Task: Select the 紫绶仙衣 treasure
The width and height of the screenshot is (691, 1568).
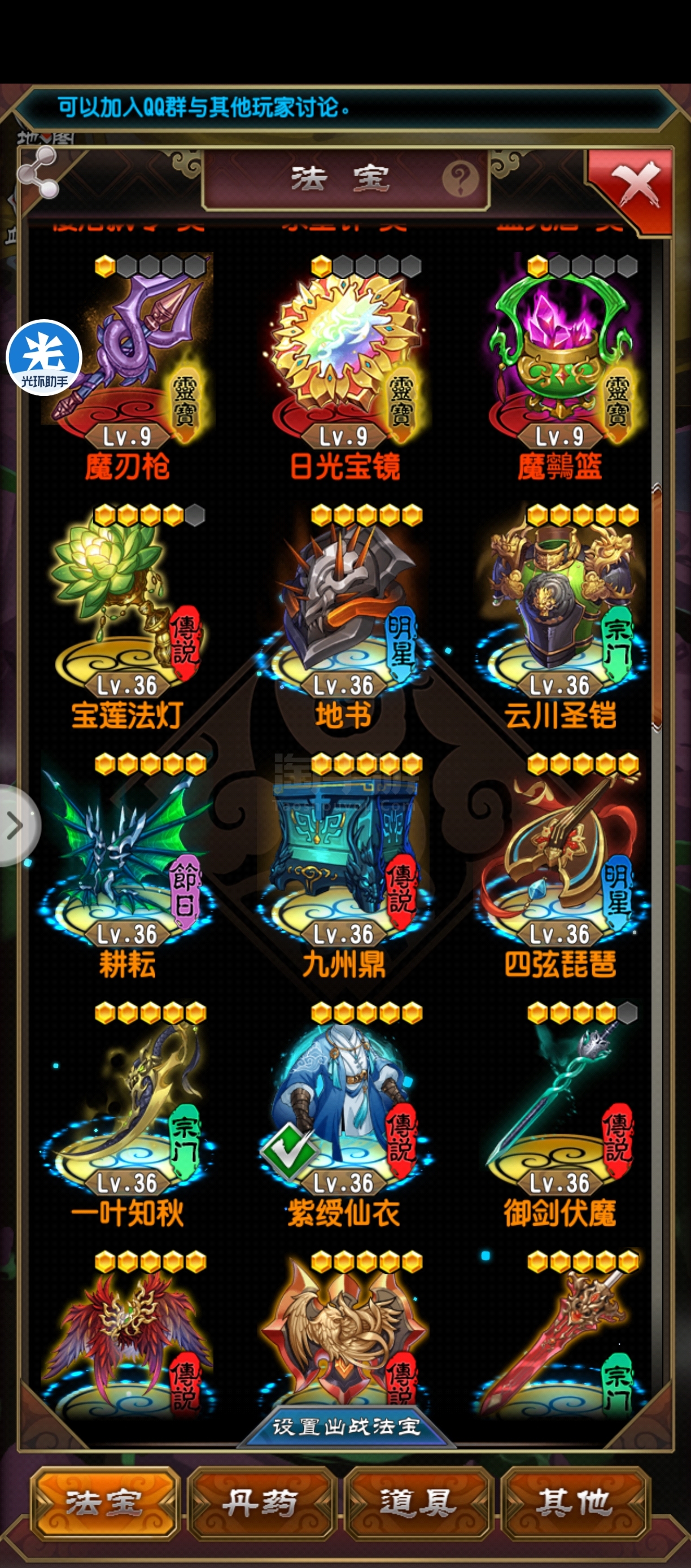Action: click(344, 1114)
